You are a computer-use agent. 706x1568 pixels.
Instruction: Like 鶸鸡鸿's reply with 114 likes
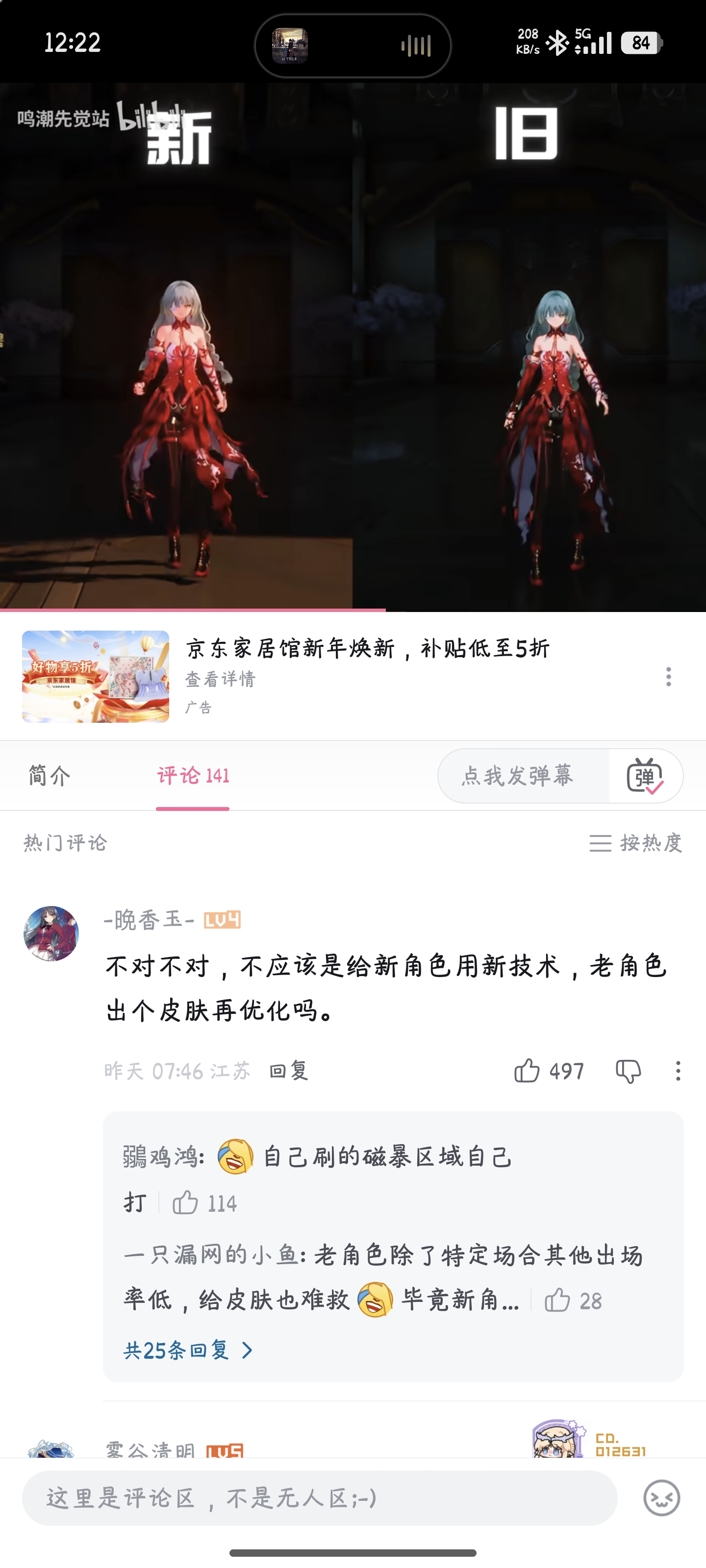pos(186,1203)
